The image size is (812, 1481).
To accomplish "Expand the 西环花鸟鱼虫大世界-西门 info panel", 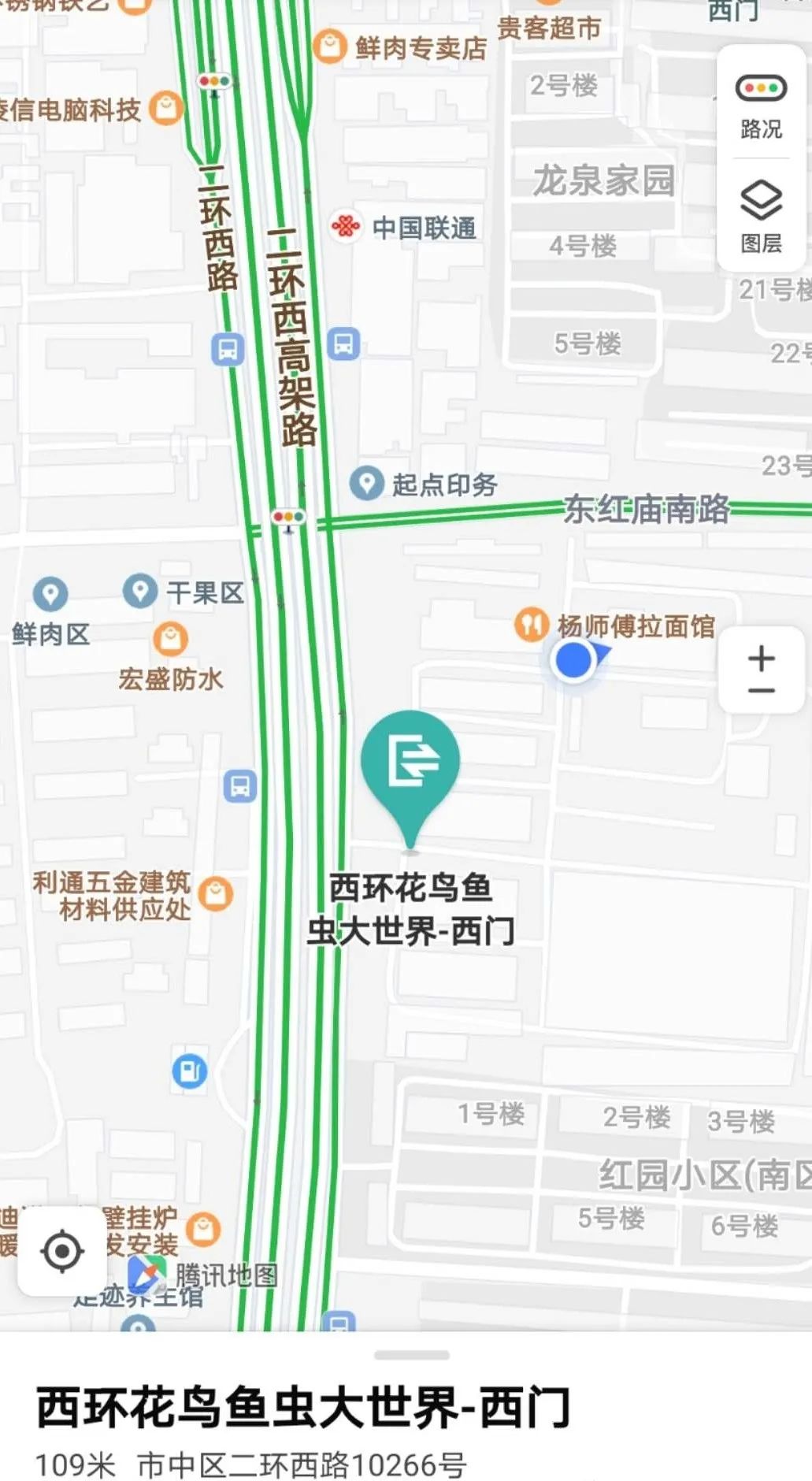I will [x=412, y=1356].
